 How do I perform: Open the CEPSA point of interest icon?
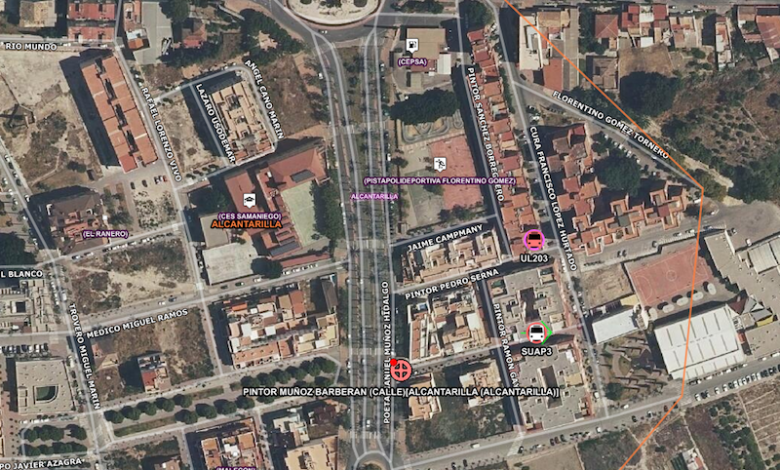412,45
